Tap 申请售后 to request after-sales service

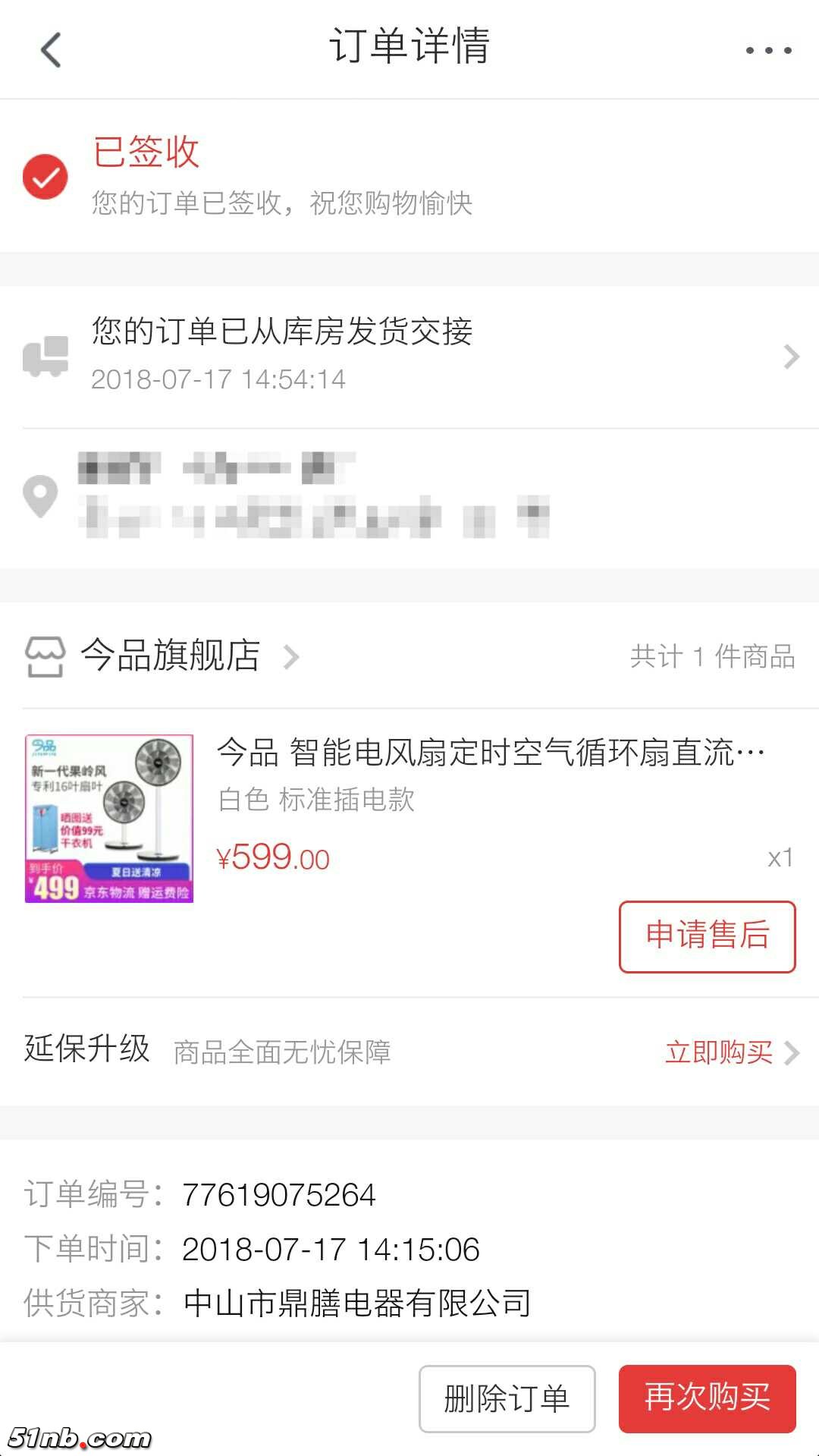[707, 936]
